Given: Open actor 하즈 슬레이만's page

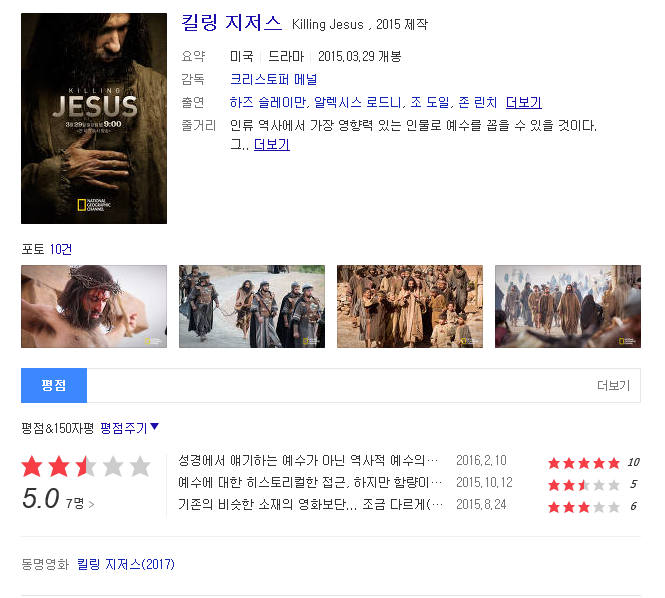Looking at the screenshot, I should pos(268,102).
